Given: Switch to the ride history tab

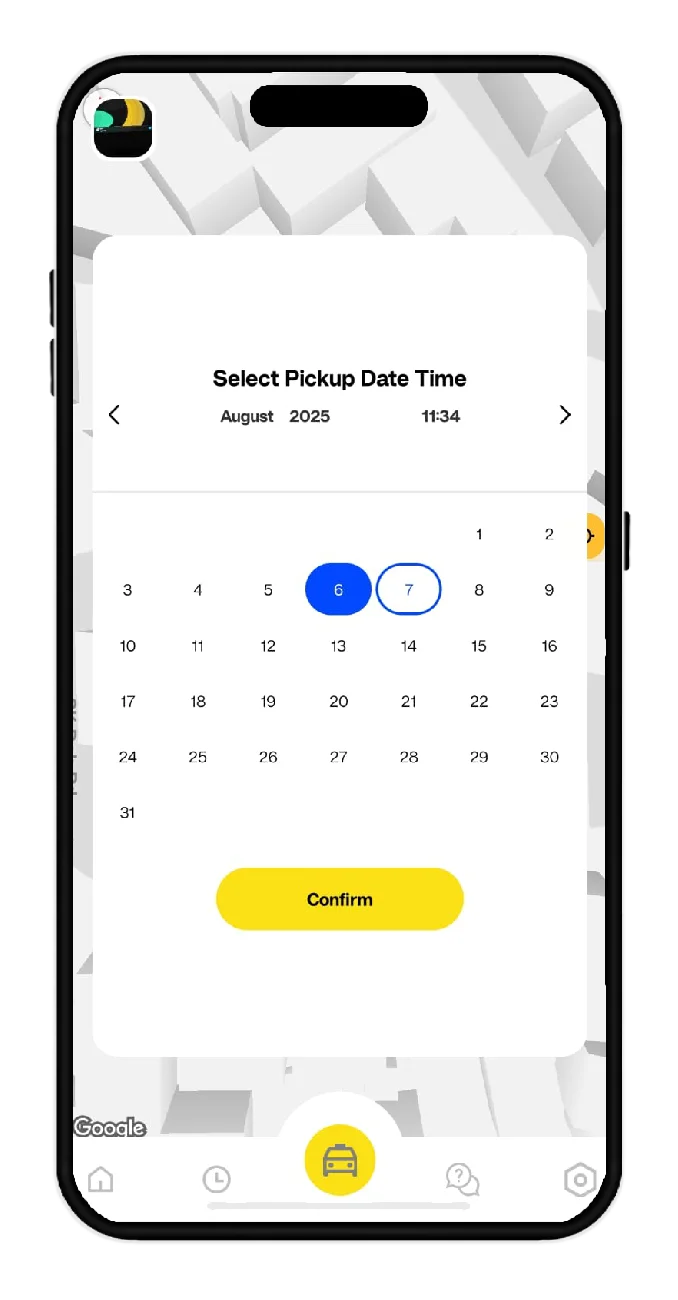Looking at the screenshot, I should (216, 1180).
